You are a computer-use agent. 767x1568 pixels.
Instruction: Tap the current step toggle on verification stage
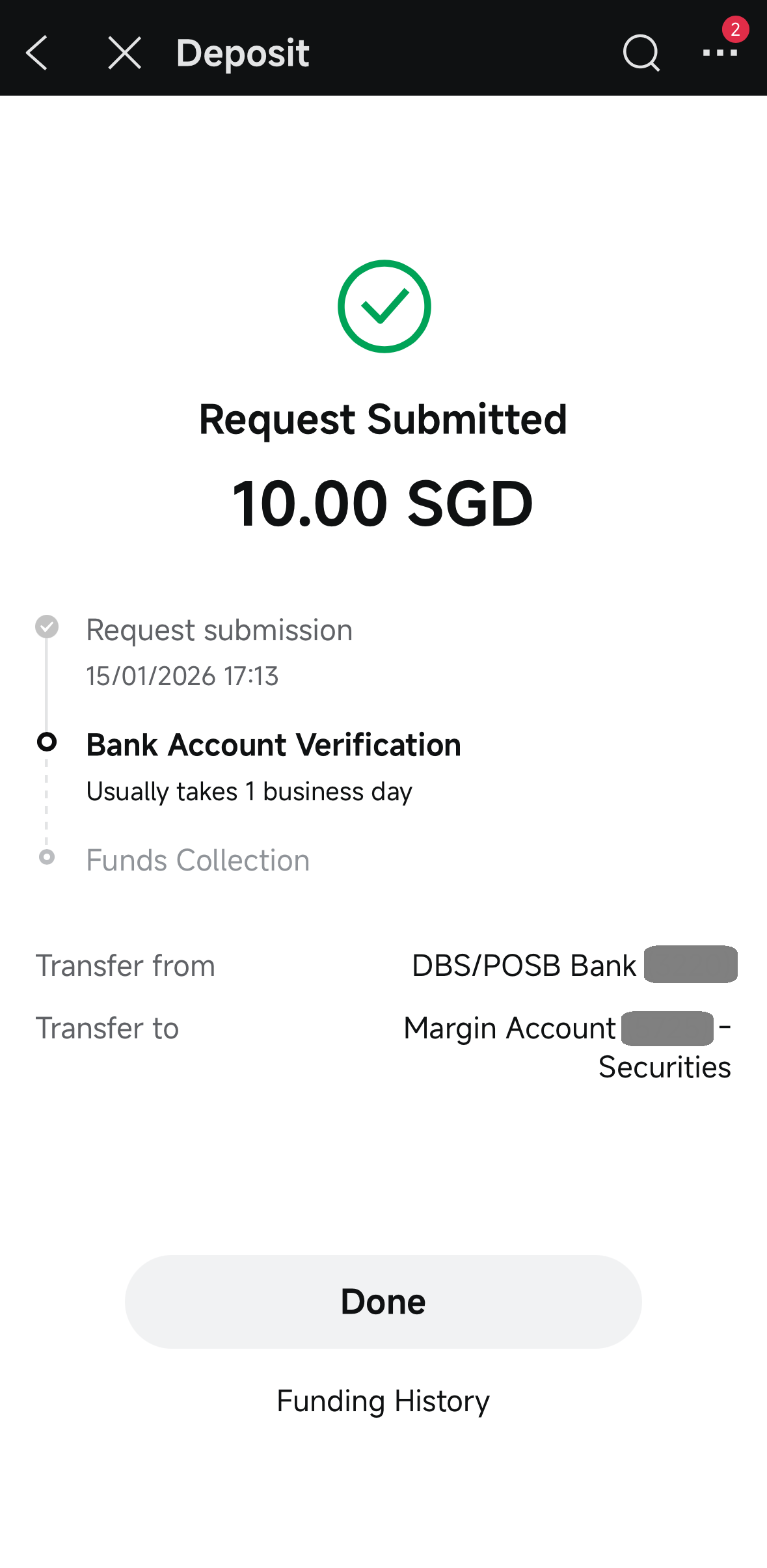[x=46, y=742]
